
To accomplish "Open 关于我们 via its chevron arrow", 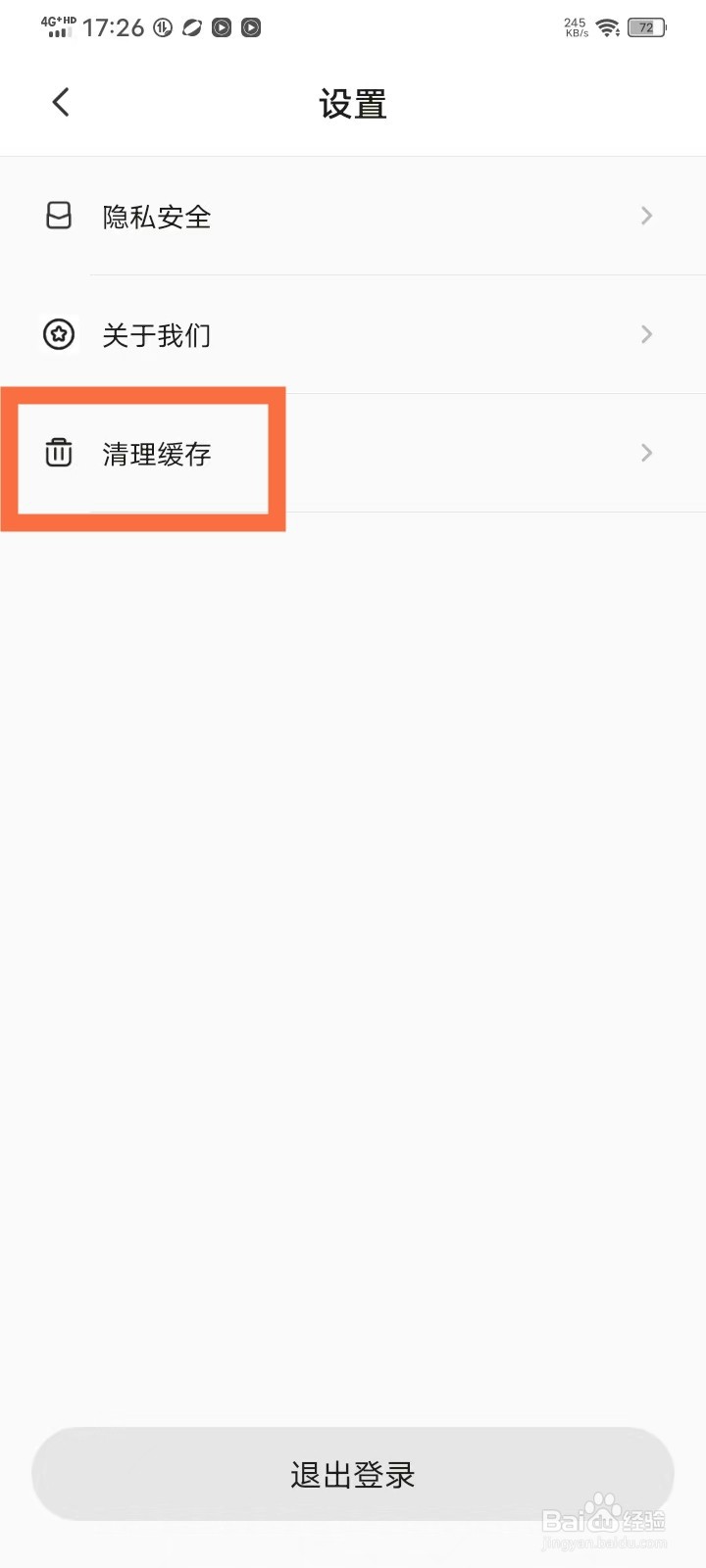I will tap(646, 334).
